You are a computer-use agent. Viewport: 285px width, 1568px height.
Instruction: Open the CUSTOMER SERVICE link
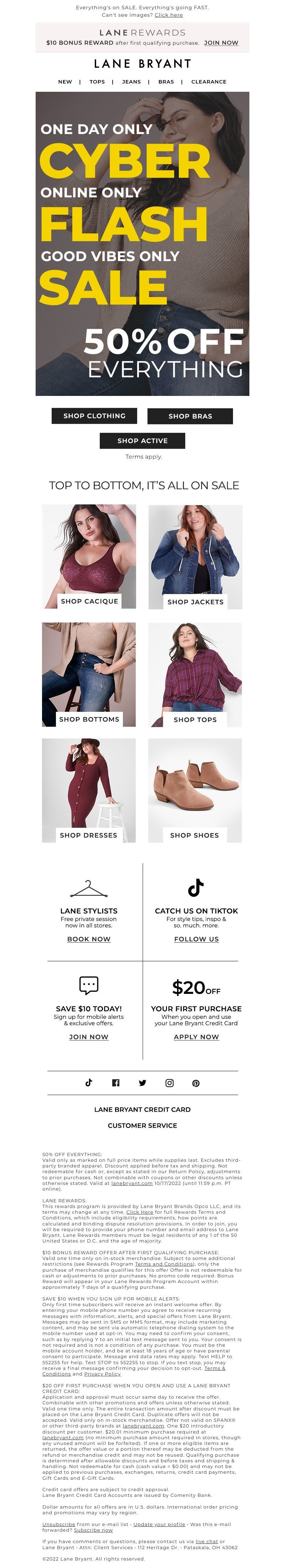pyautogui.click(x=142, y=1125)
